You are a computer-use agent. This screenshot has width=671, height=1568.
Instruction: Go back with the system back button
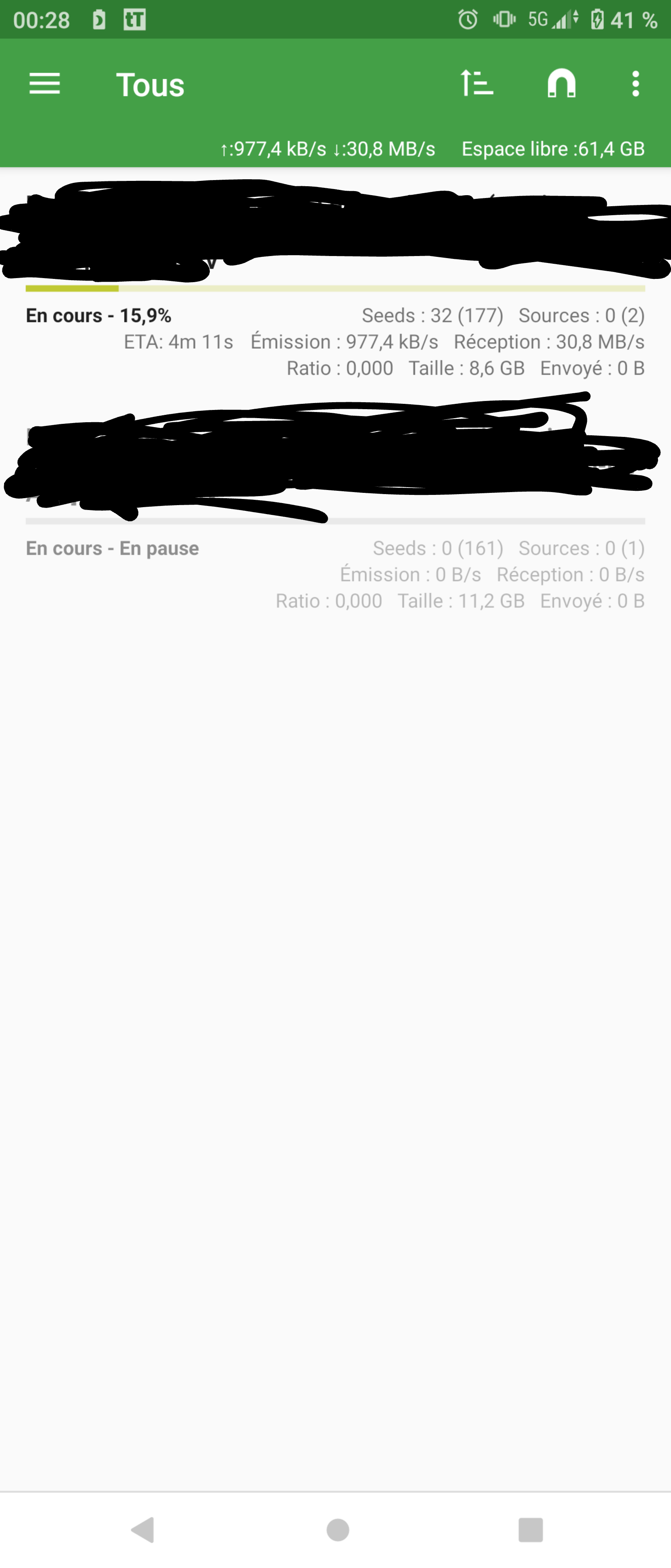coord(144,1529)
